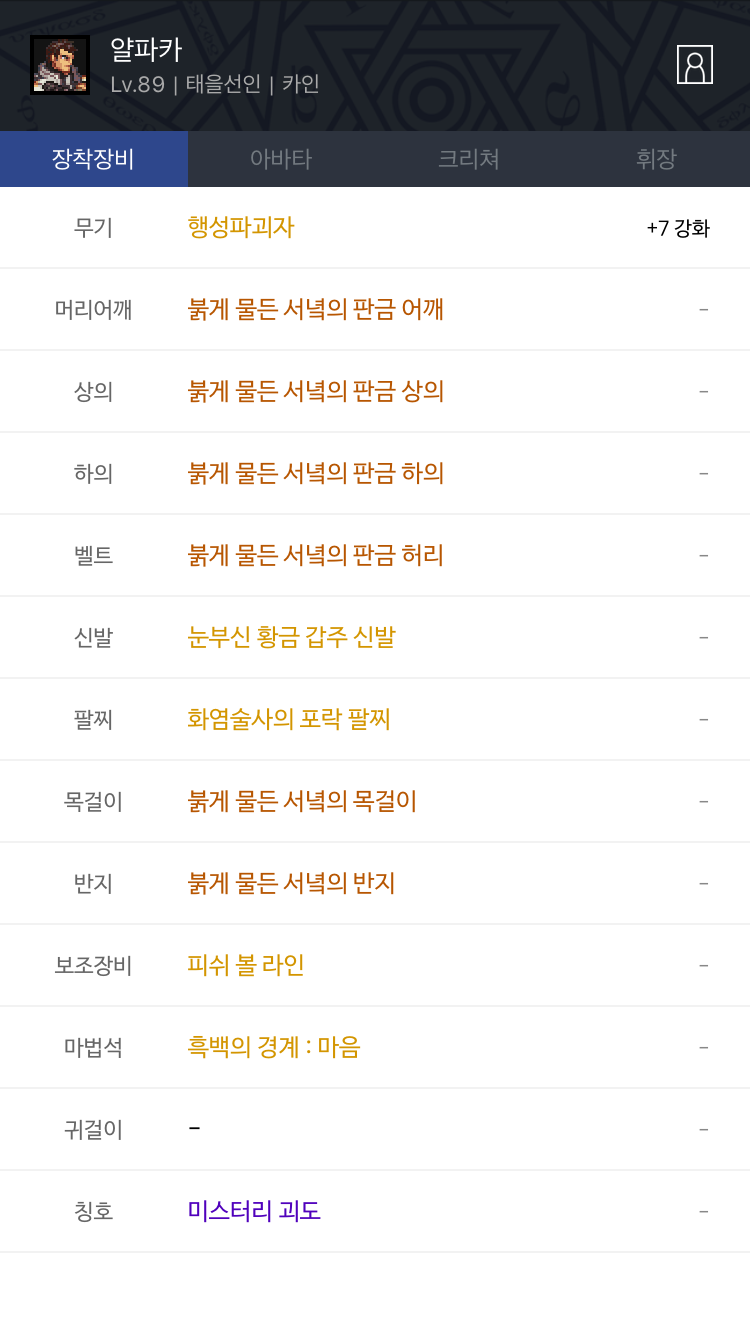750x1334 pixels.
Task: Open weapon item 행성파괴자
Action: pyautogui.click(x=241, y=227)
